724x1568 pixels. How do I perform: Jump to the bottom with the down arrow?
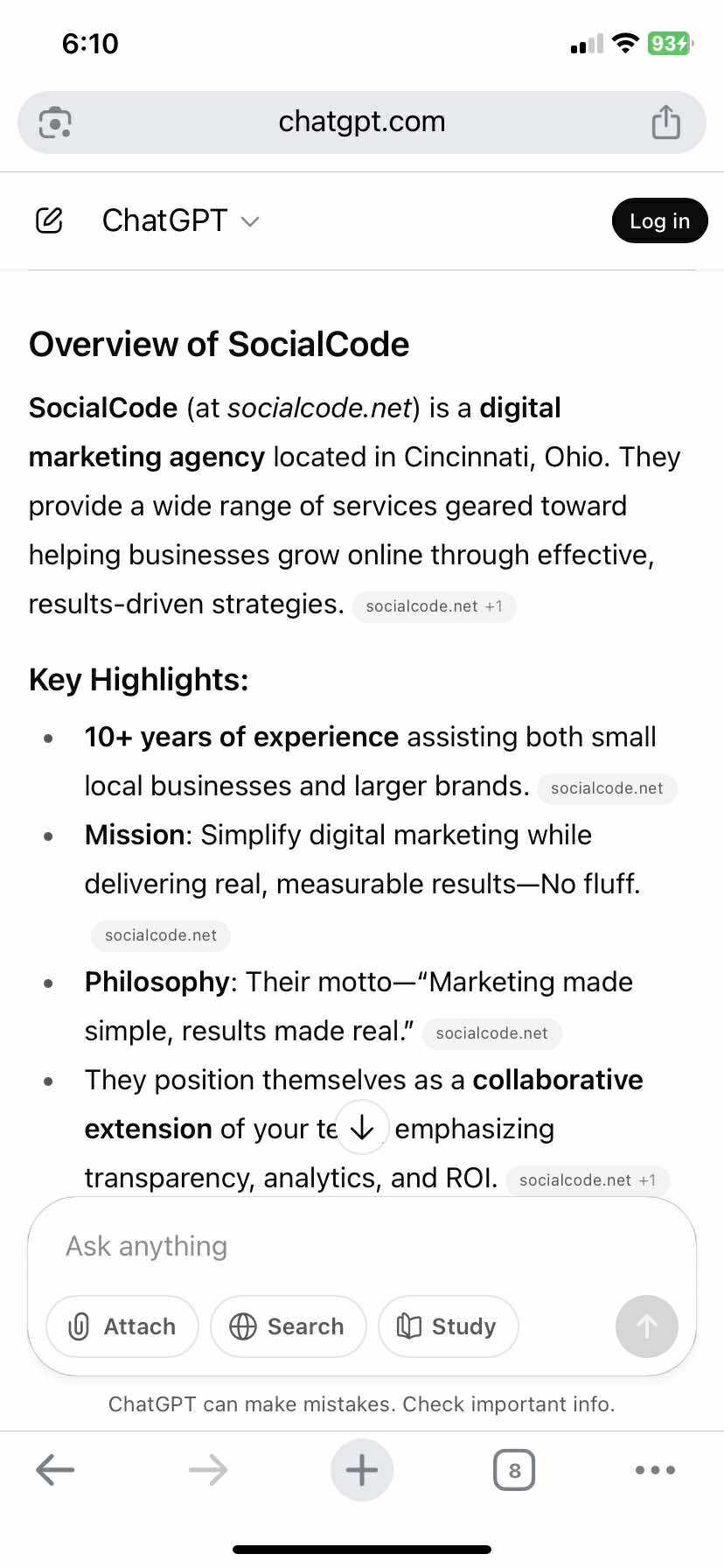click(x=362, y=1128)
